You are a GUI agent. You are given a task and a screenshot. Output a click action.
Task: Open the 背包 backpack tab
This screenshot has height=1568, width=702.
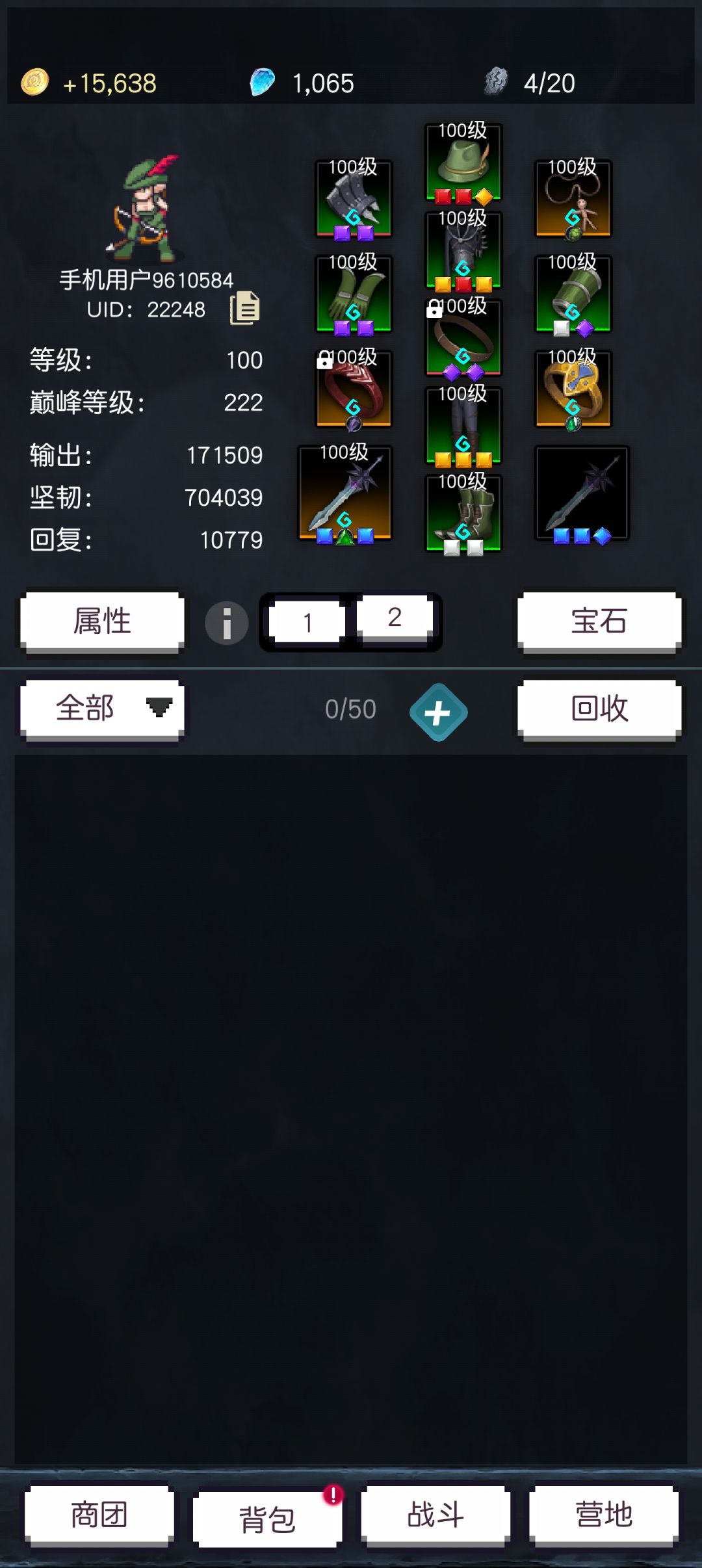267,1519
